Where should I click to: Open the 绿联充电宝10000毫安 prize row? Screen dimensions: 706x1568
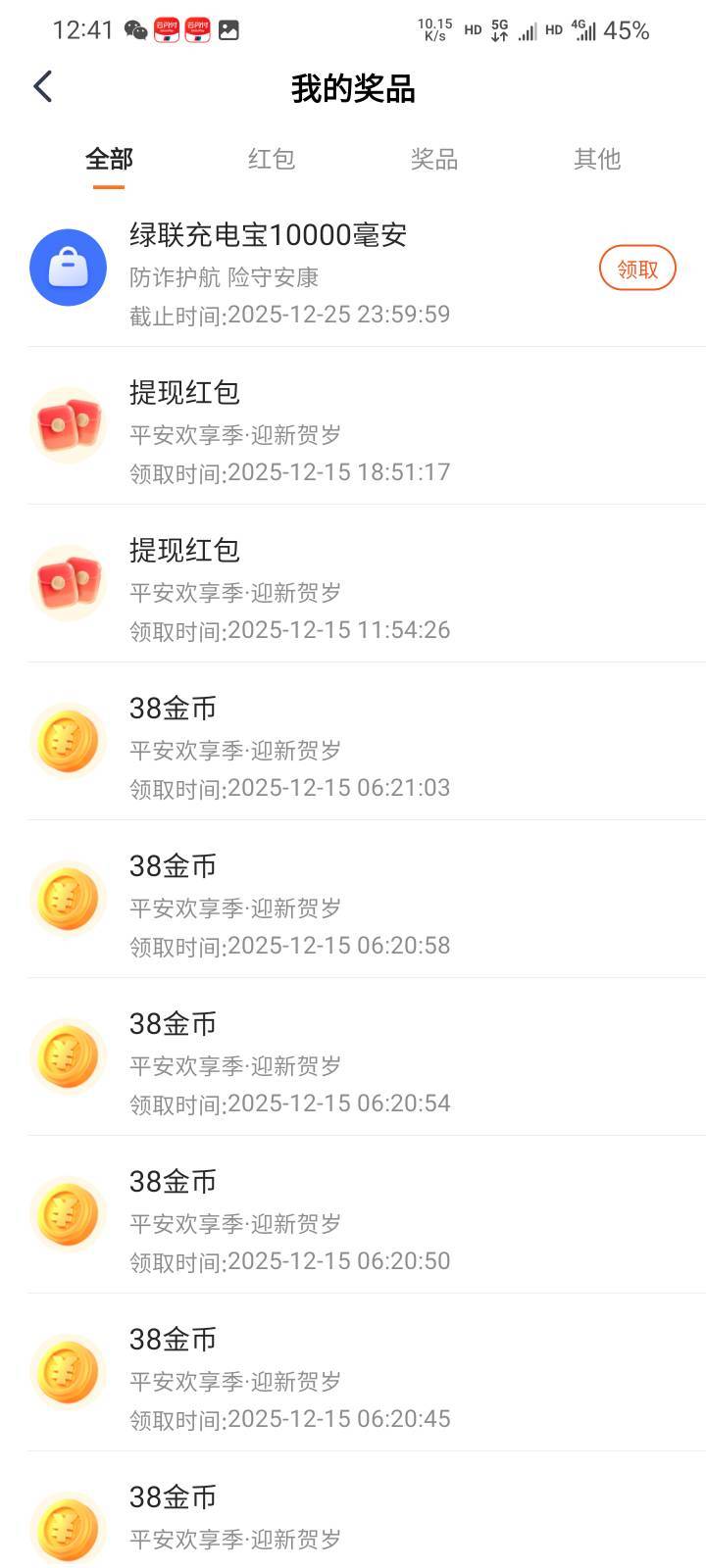(353, 269)
